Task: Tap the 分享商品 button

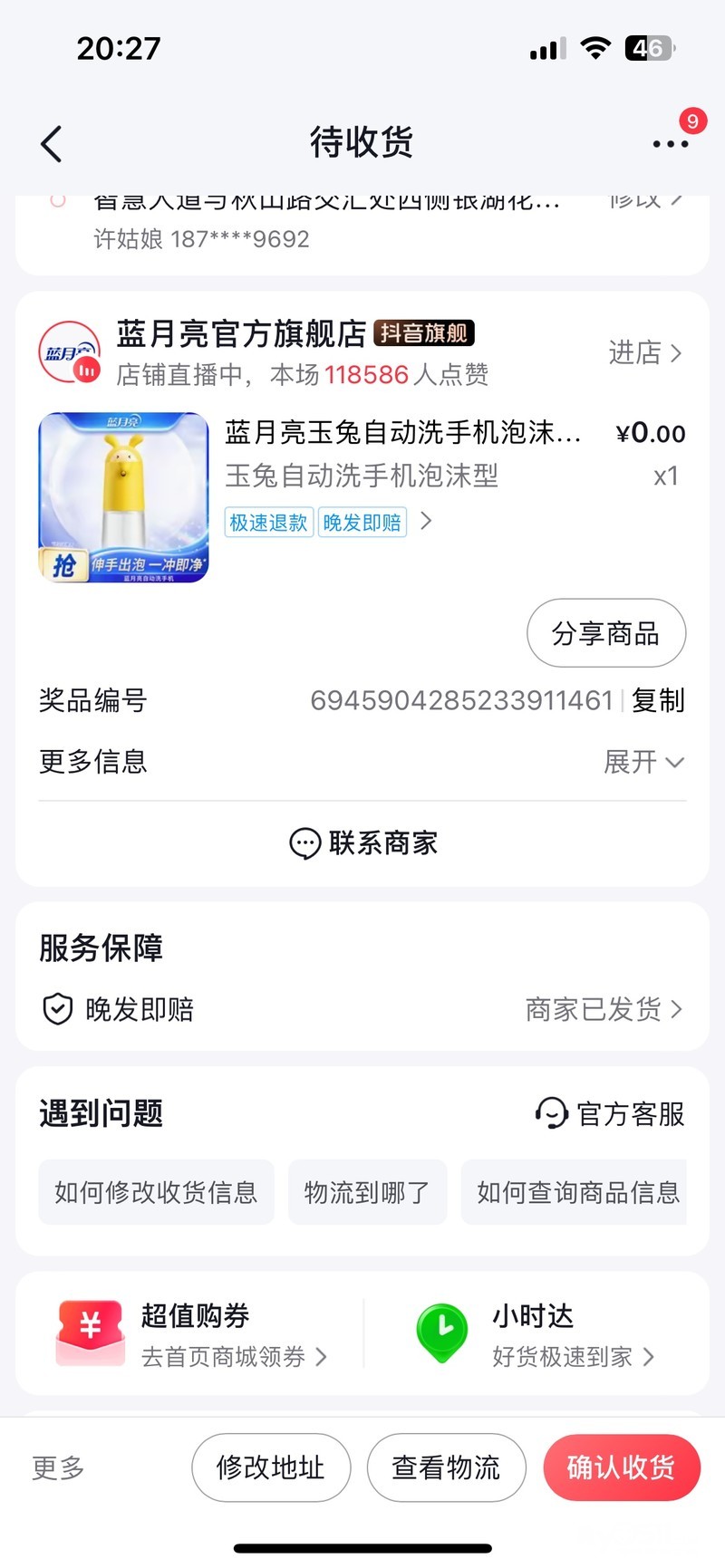Action: (x=605, y=633)
